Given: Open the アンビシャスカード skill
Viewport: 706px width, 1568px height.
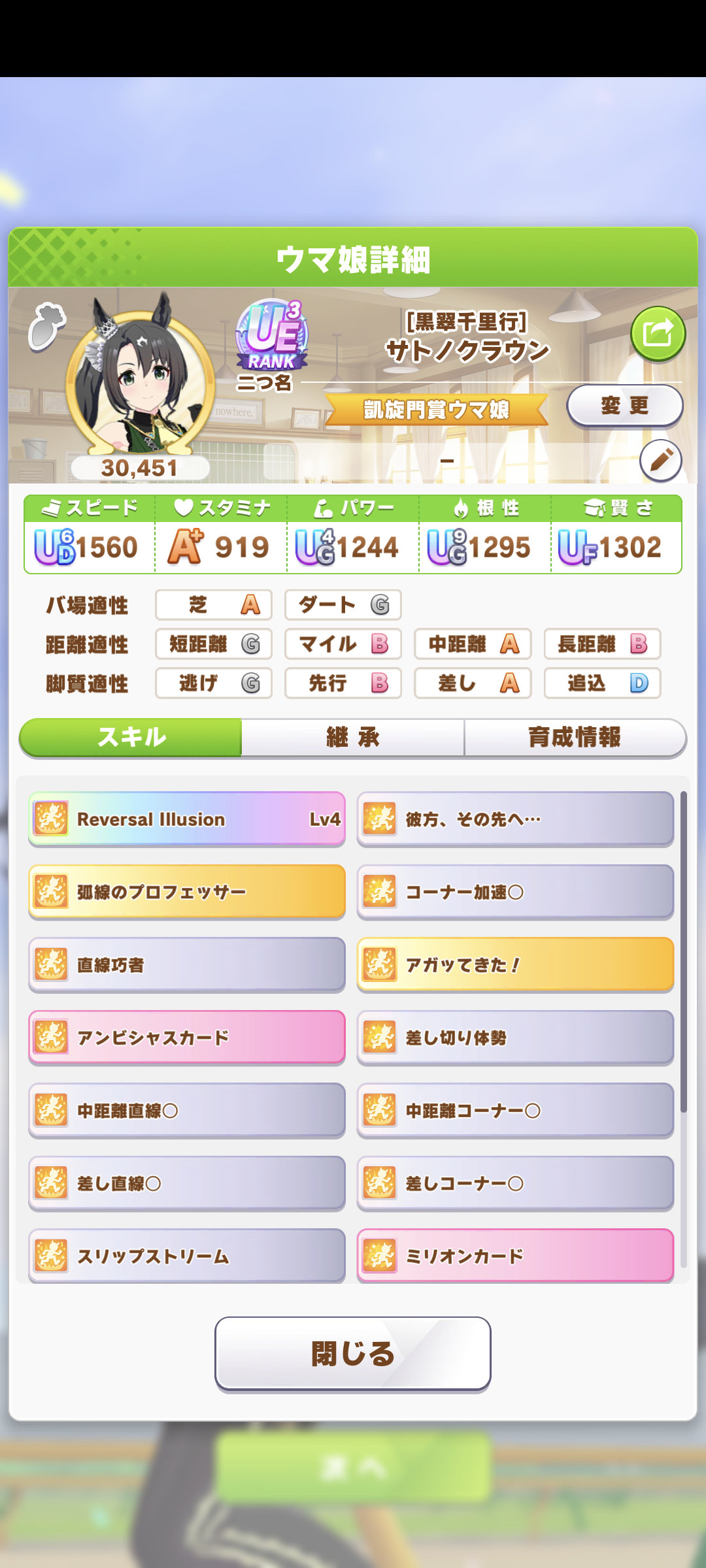Looking at the screenshot, I should tap(187, 1037).
